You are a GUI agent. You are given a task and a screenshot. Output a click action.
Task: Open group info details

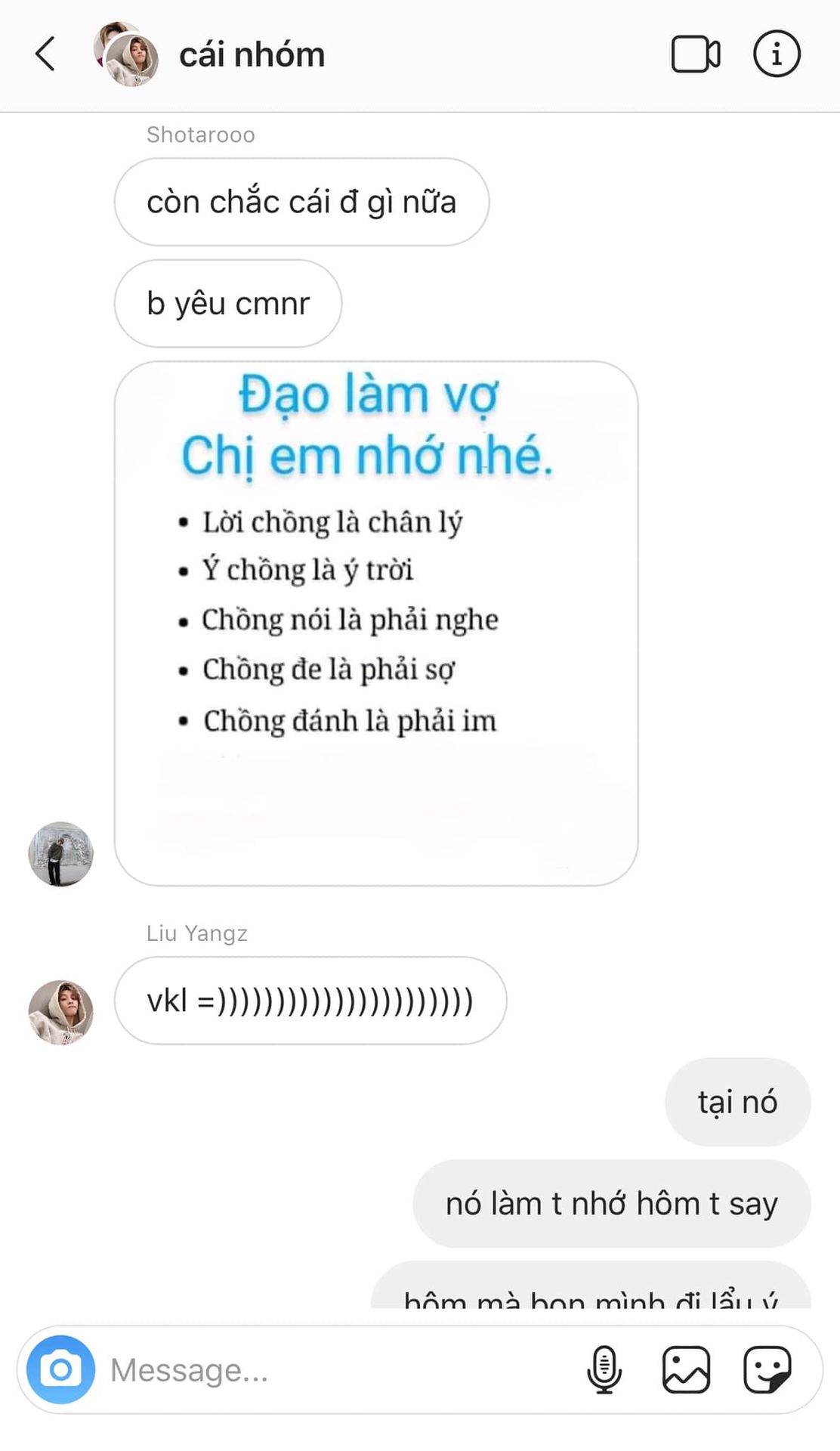click(x=777, y=54)
